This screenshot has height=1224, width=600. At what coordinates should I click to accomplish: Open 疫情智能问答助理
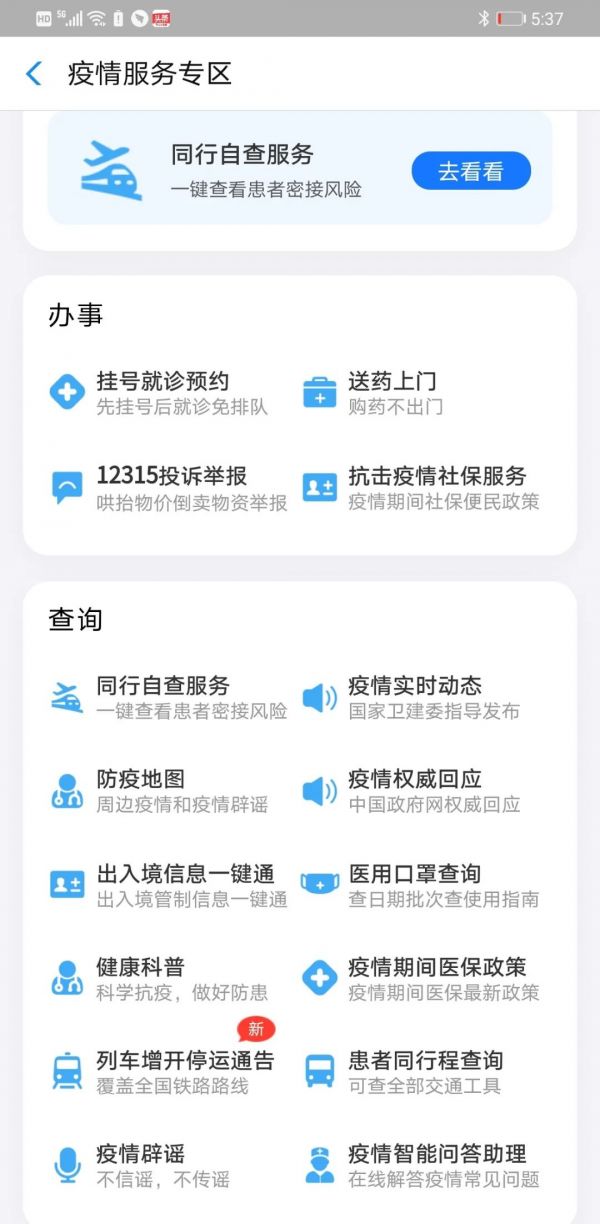tap(421, 1165)
